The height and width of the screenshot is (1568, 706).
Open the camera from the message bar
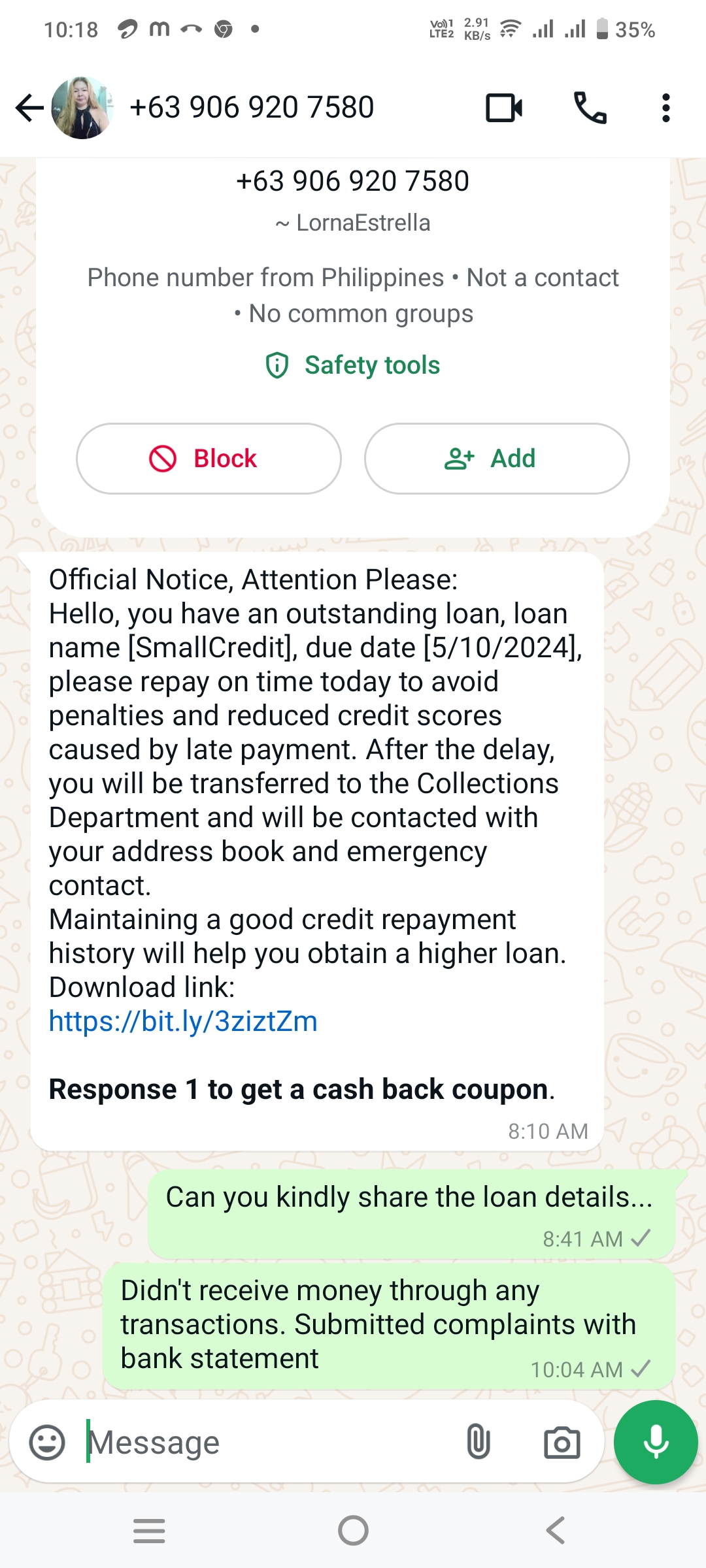tap(562, 1443)
